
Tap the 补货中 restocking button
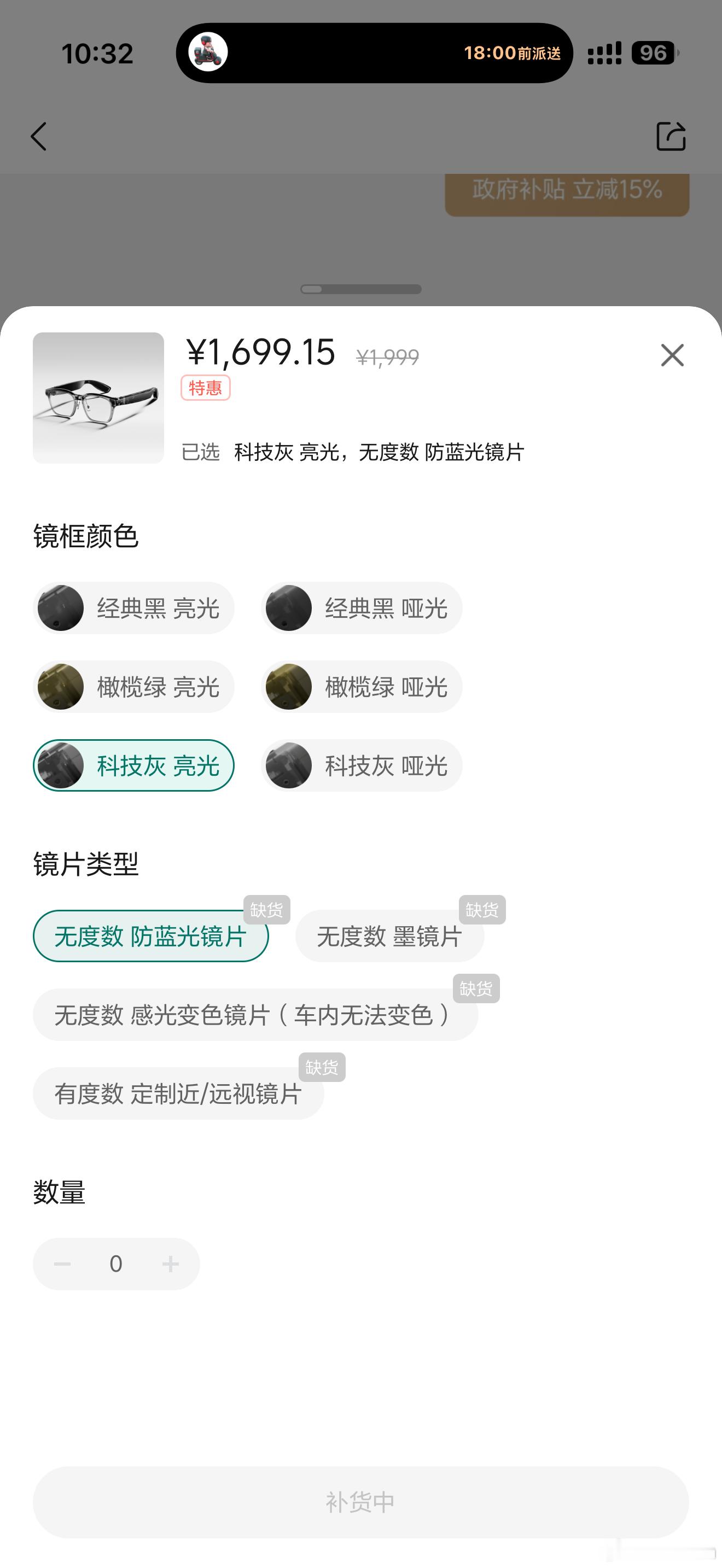[x=361, y=1500]
